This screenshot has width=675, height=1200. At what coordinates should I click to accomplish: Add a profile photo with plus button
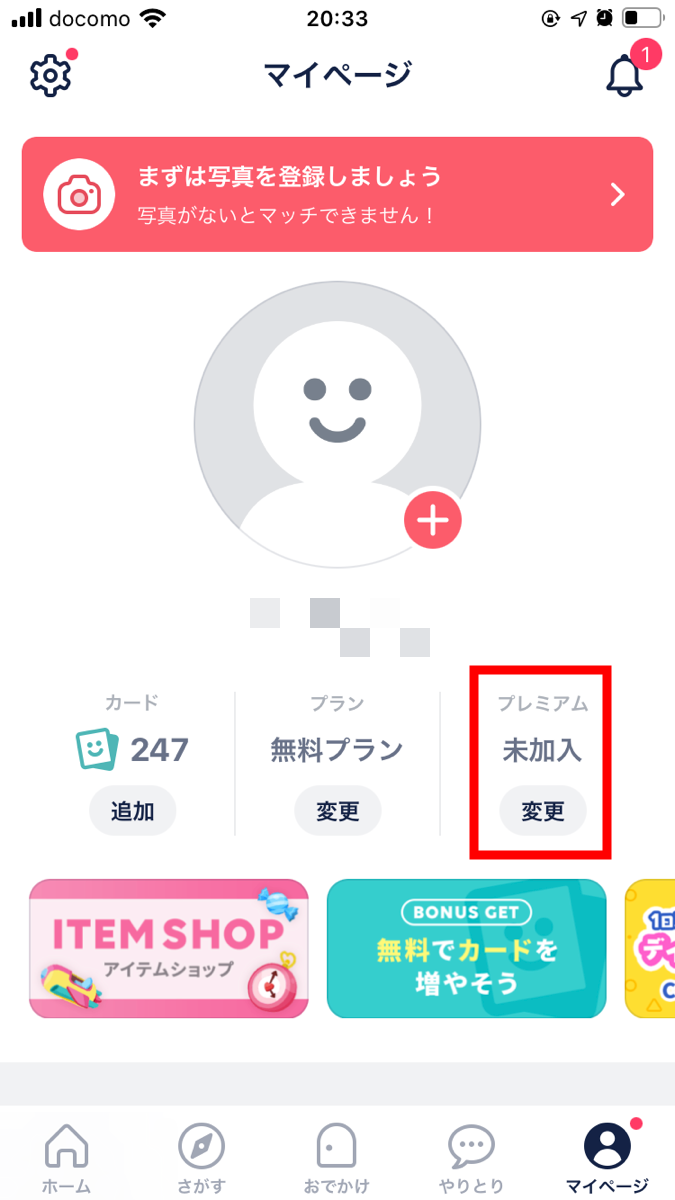pos(432,521)
